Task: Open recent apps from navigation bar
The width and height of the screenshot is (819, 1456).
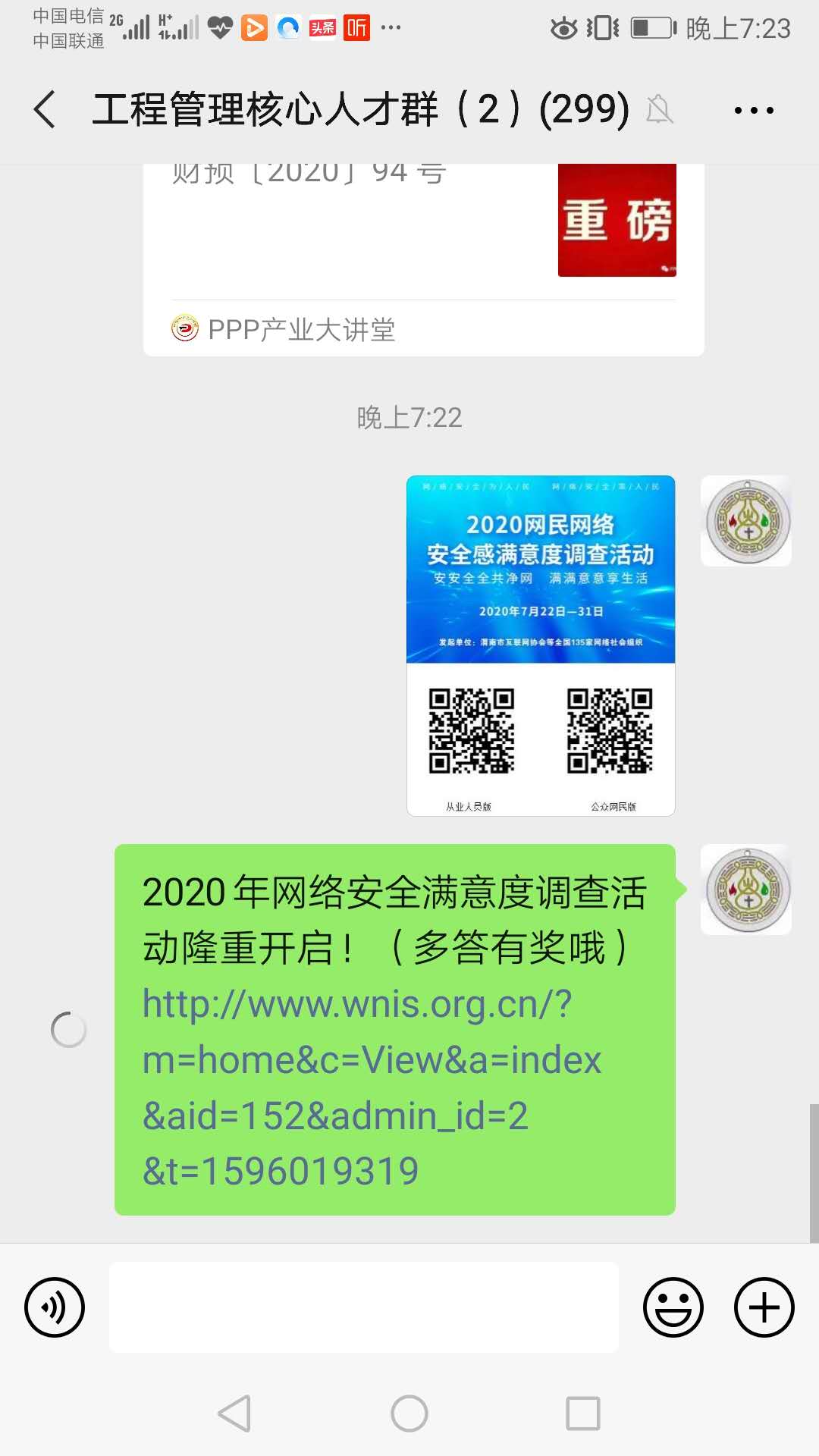Action: point(582,1414)
